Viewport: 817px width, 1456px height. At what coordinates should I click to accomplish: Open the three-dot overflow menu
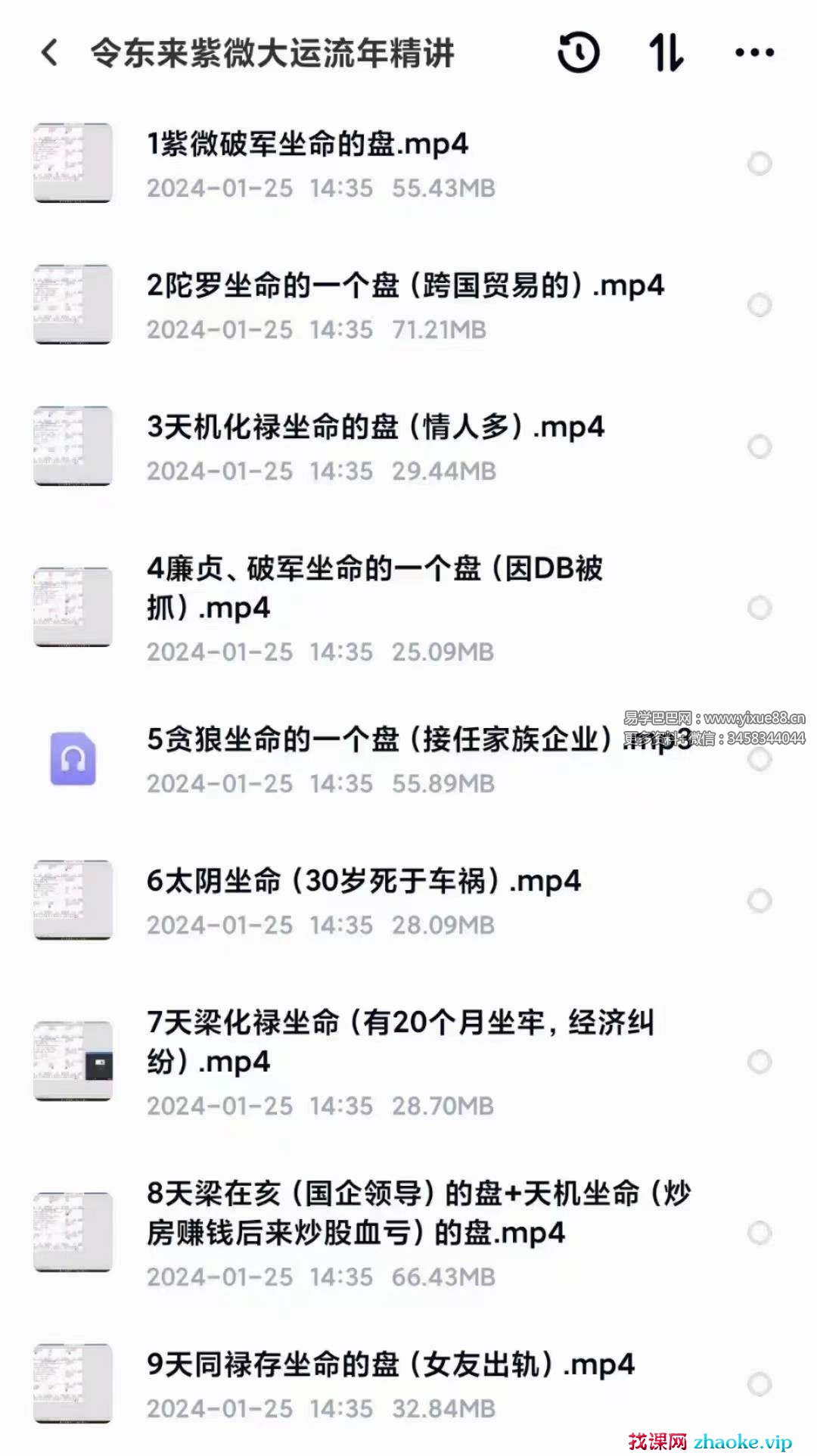pos(754,53)
